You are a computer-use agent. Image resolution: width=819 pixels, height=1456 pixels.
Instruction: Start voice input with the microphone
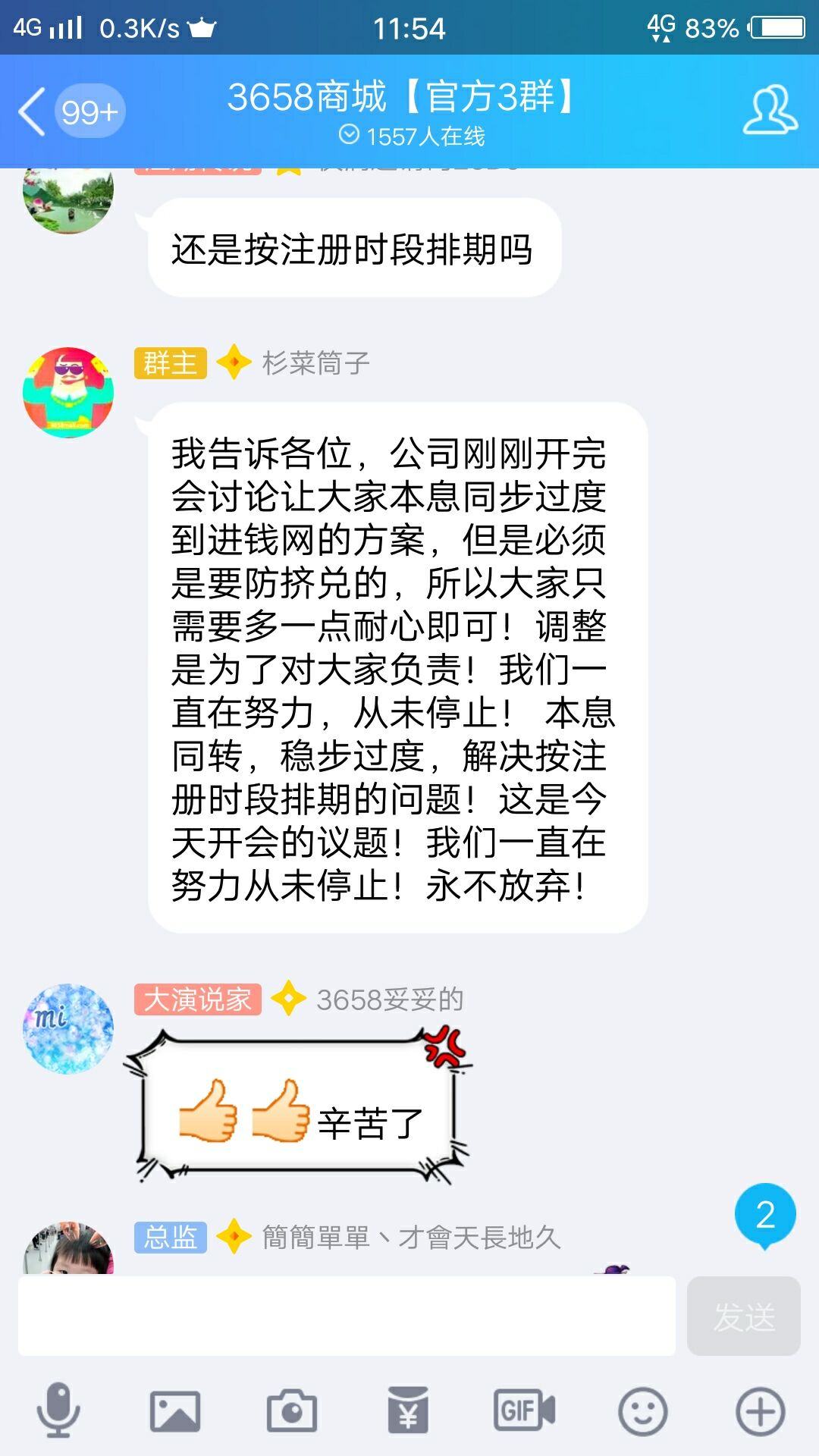58,1411
